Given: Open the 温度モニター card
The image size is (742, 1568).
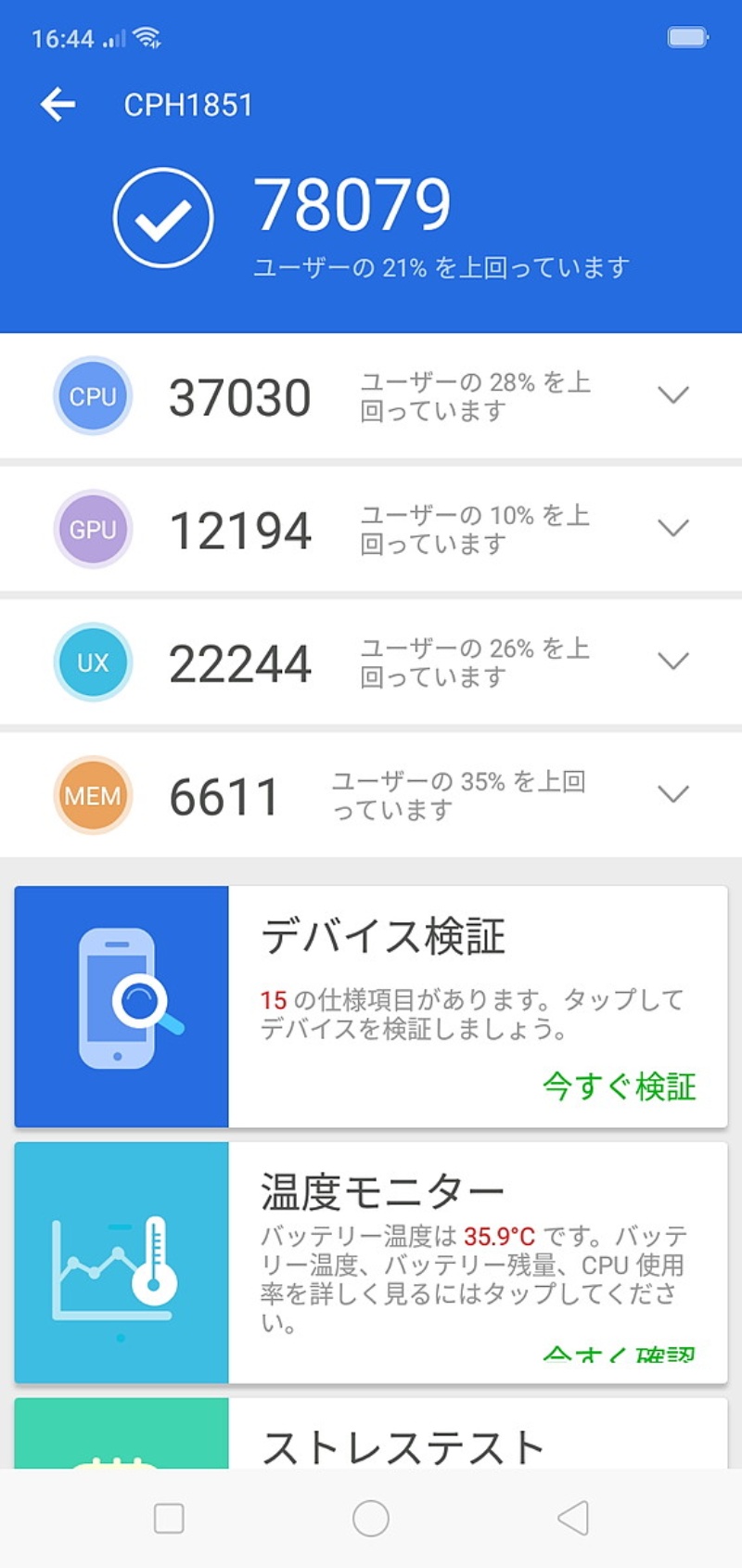Looking at the screenshot, I should pyautogui.click(x=371, y=1262).
